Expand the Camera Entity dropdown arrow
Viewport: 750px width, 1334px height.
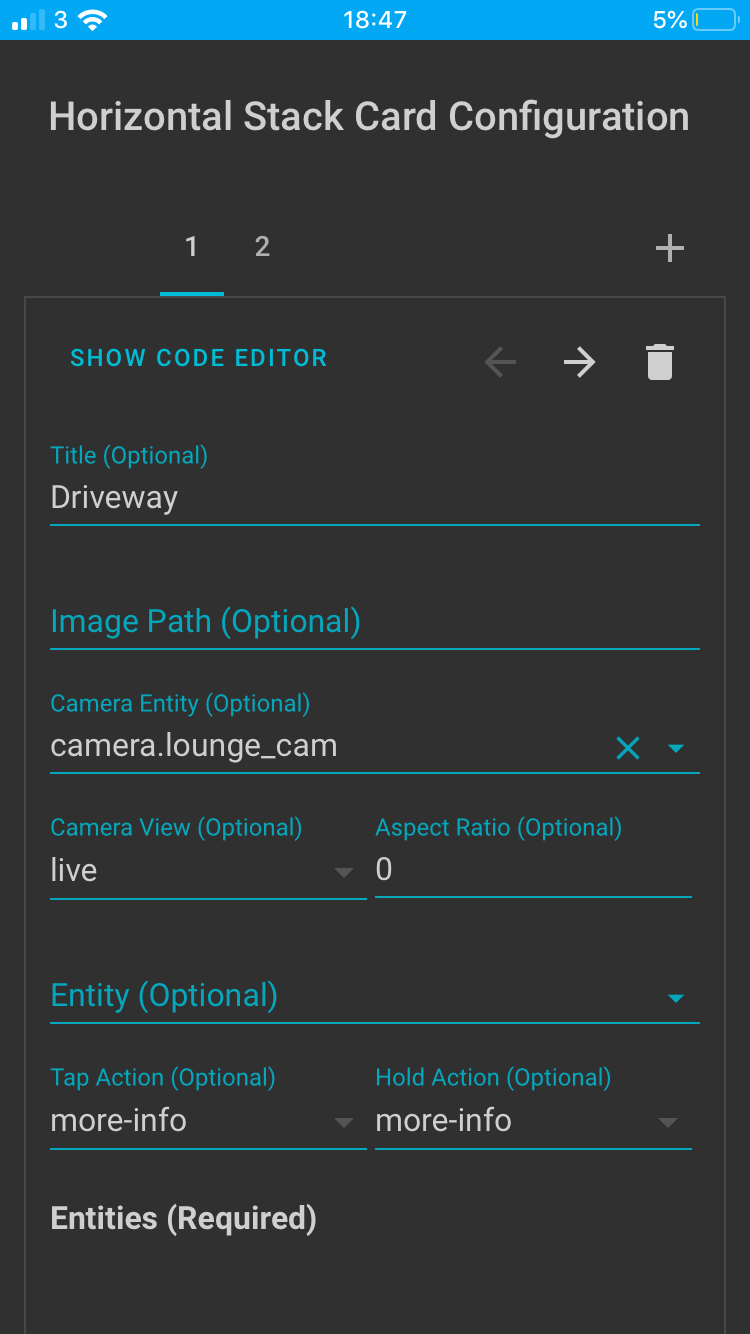coord(676,747)
